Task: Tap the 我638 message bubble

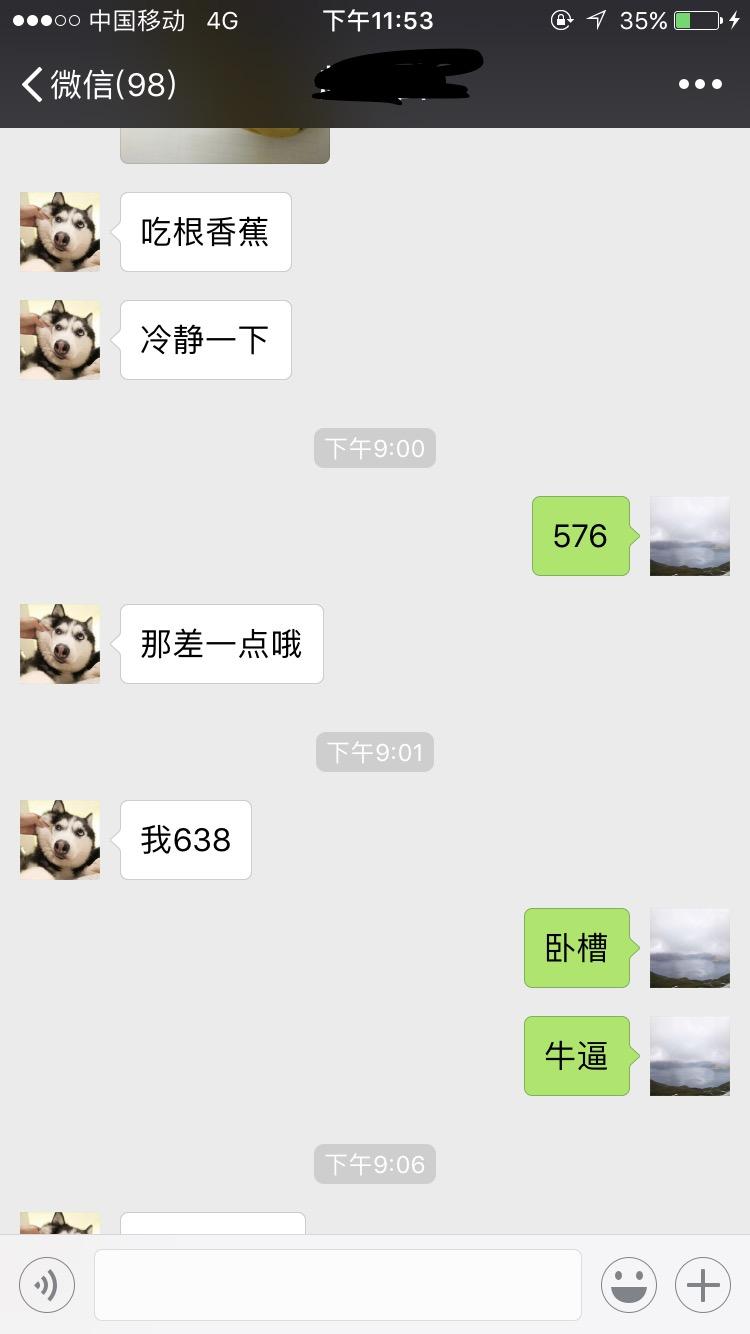Action: pyautogui.click(x=185, y=840)
